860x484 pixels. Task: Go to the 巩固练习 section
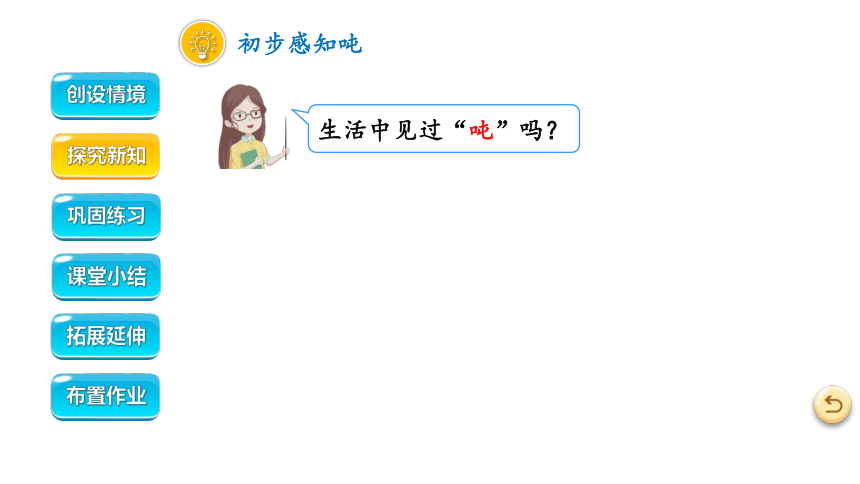[105, 216]
